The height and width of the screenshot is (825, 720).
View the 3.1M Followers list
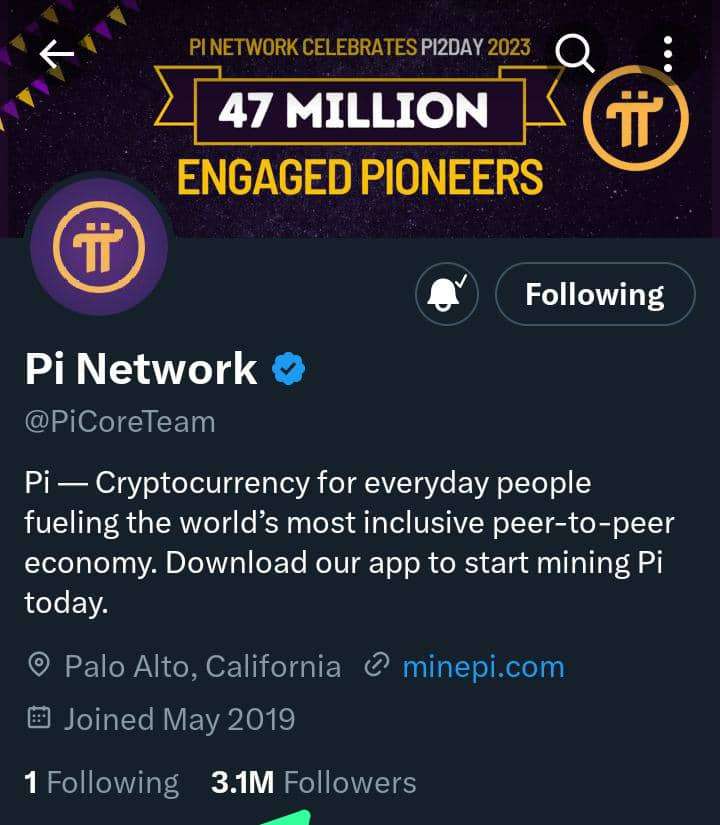click(313, 782)
